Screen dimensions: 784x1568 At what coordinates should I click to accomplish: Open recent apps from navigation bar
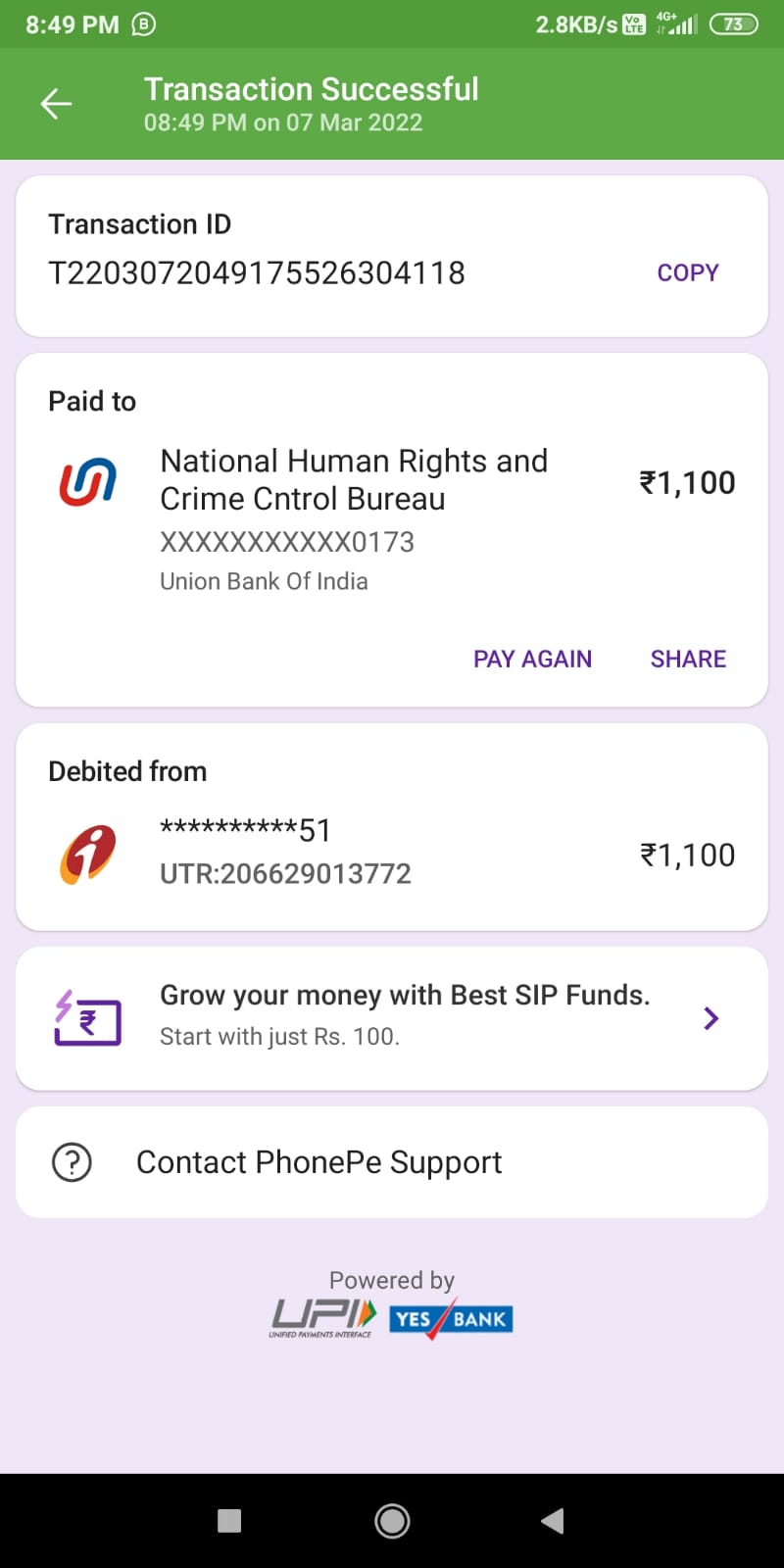click(229, 1520)
